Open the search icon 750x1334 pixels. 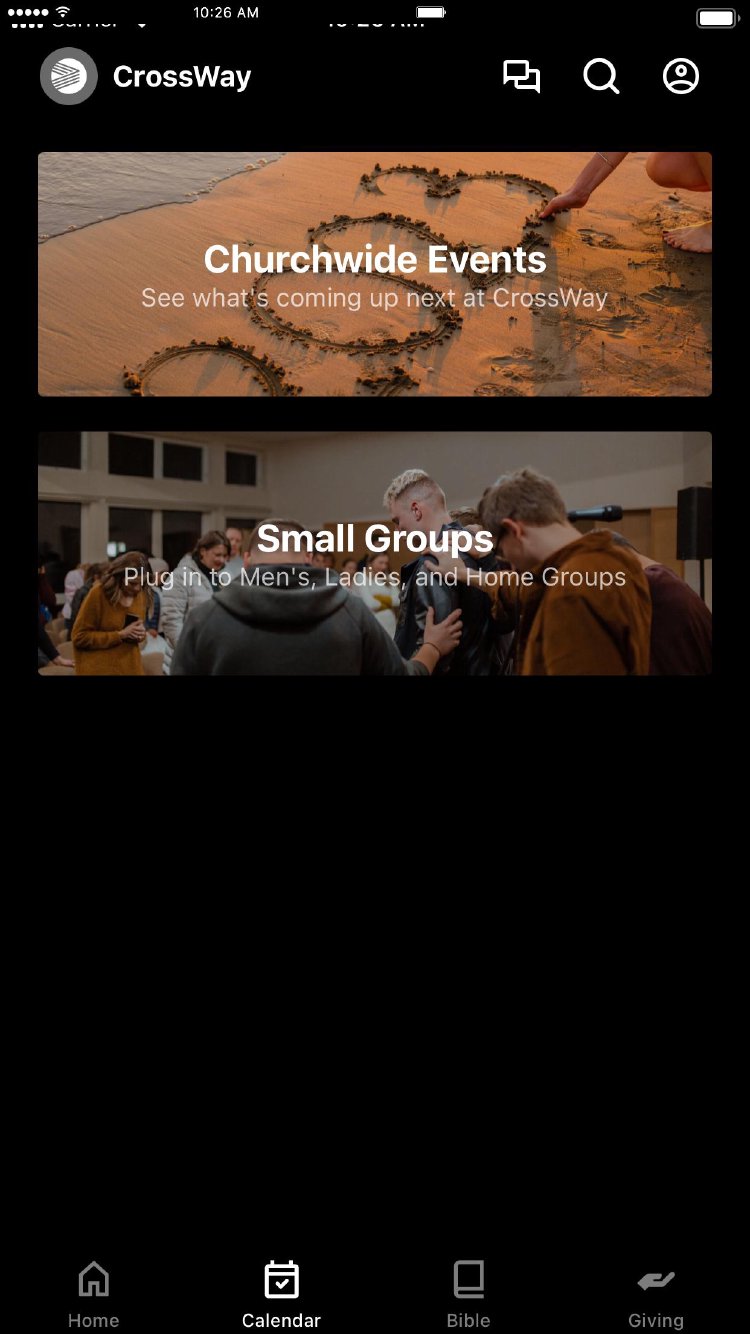pyautogui.click(x=601, y=77)
